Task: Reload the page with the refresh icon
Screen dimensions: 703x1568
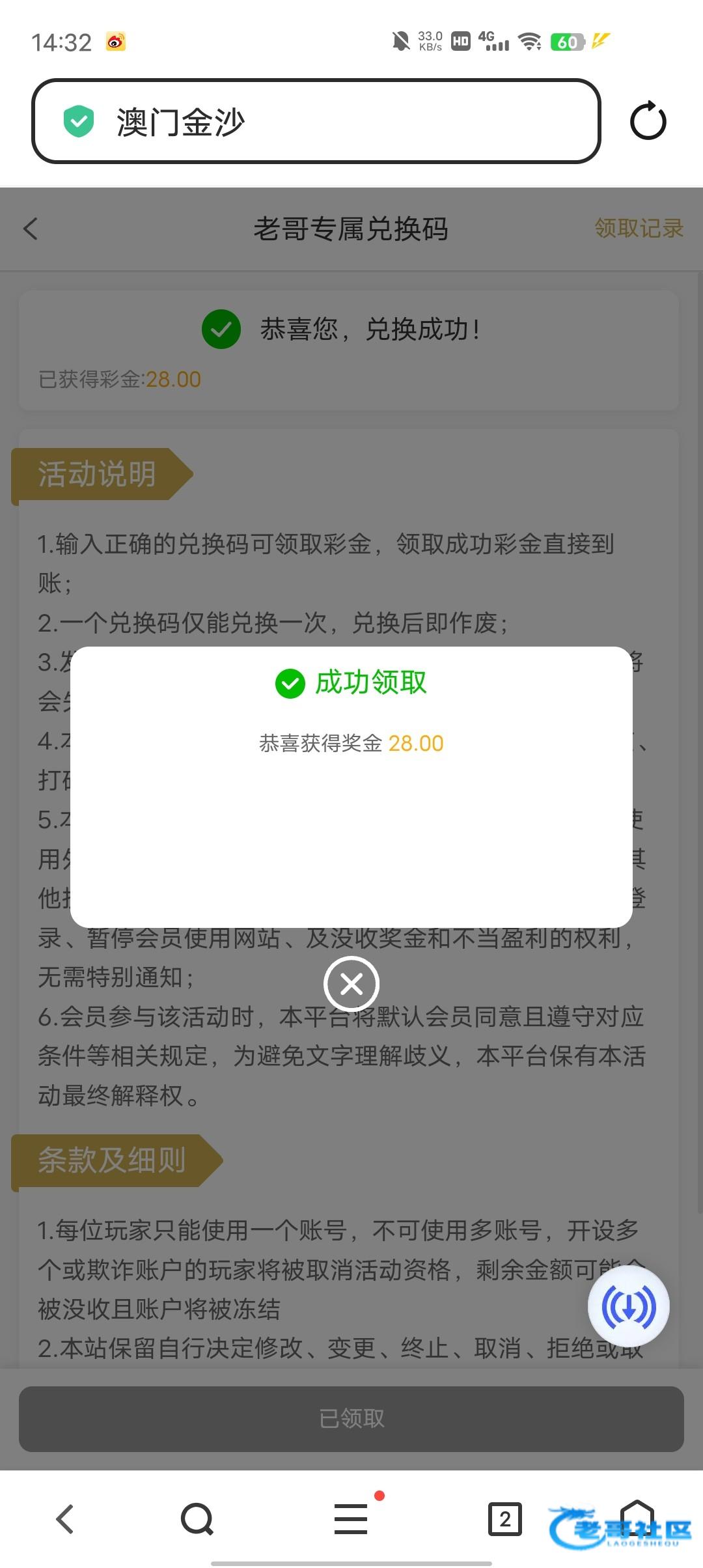Action: point(648,121)
